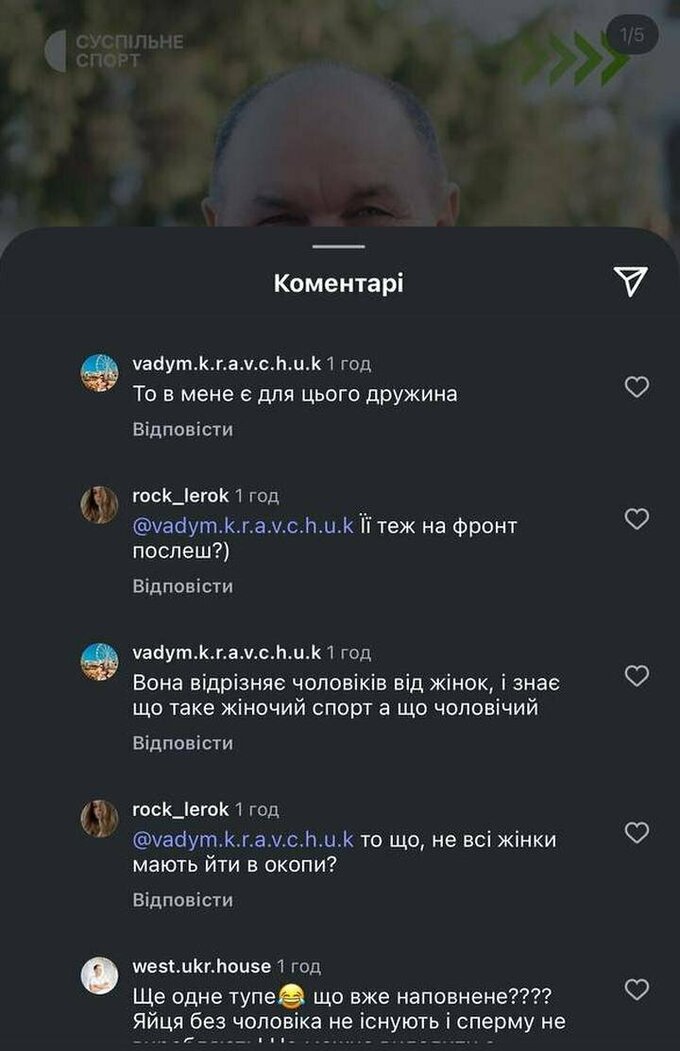680x1051 pixels.
Task: Like the comment "То в мене є для цього дружина"
Action: pyautogui.click(x=637, y=387)
